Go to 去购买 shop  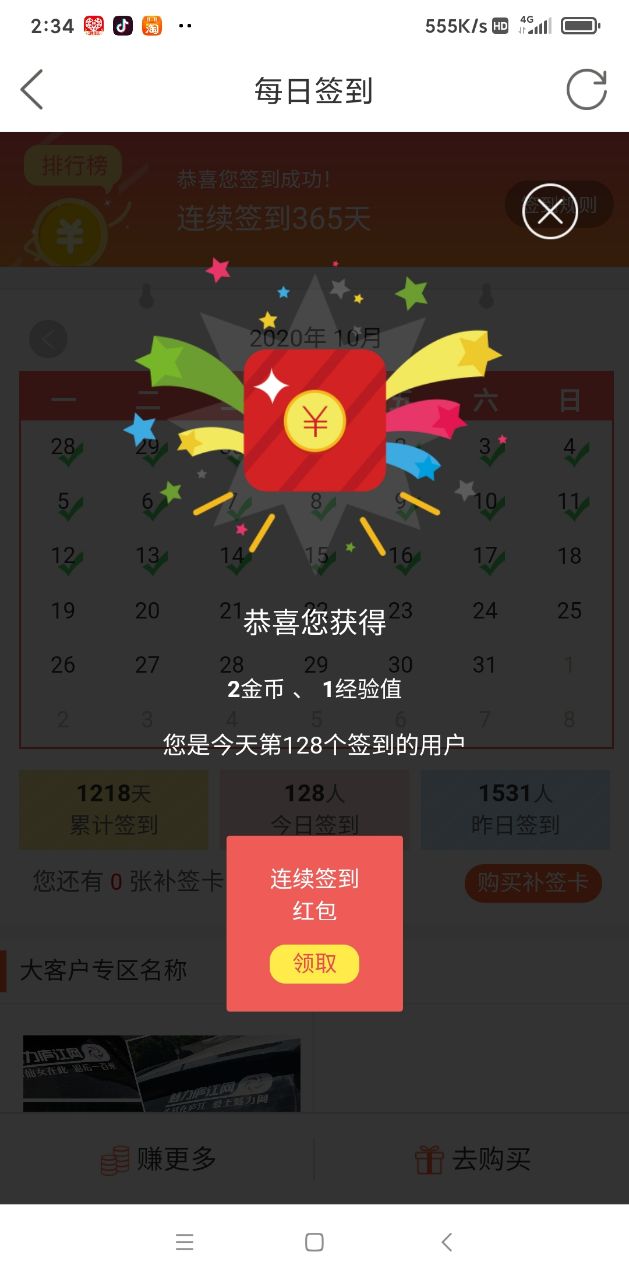coord(472,1160)
